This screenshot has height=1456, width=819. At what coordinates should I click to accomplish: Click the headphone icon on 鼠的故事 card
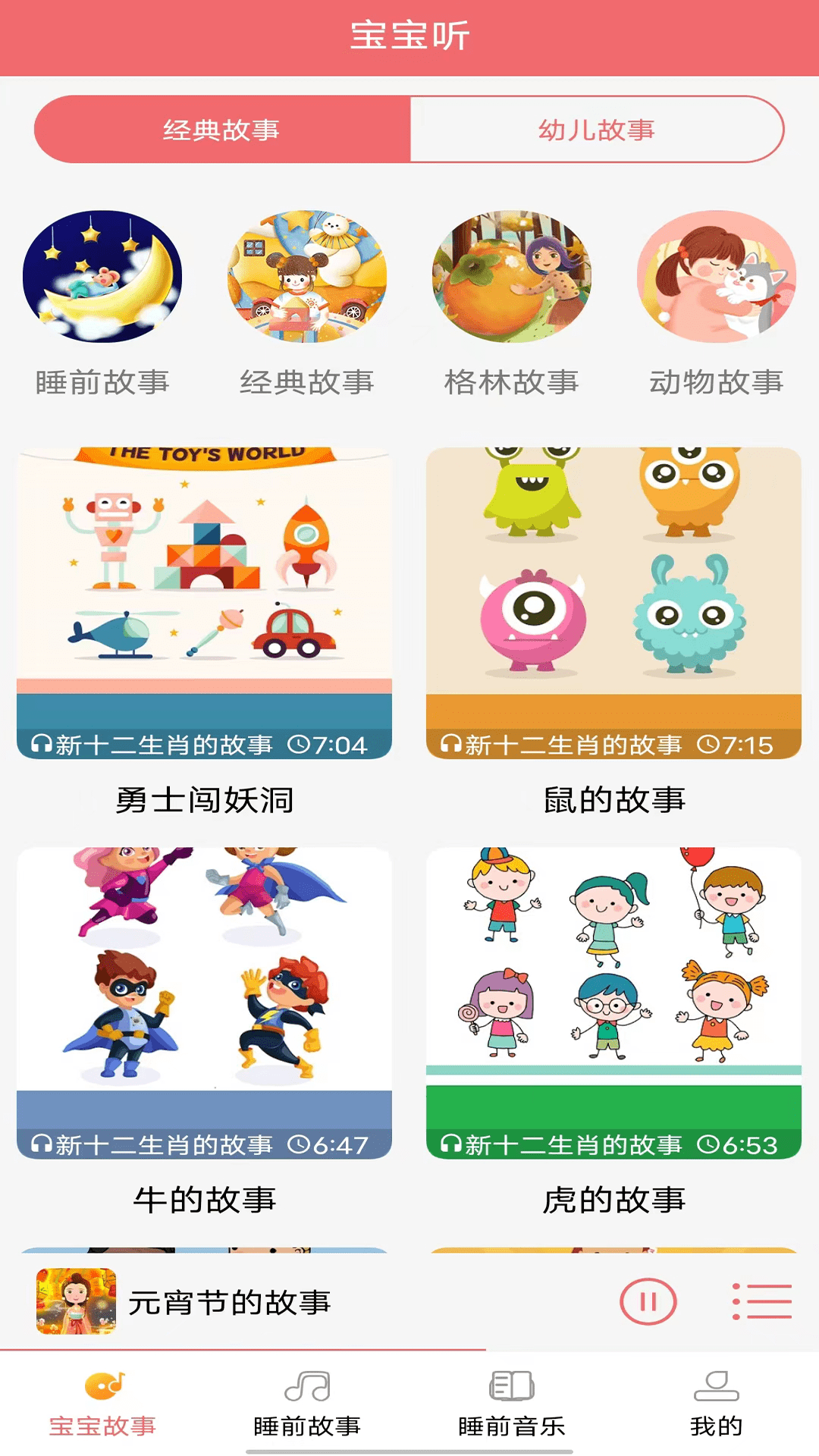tap(450, 745)
